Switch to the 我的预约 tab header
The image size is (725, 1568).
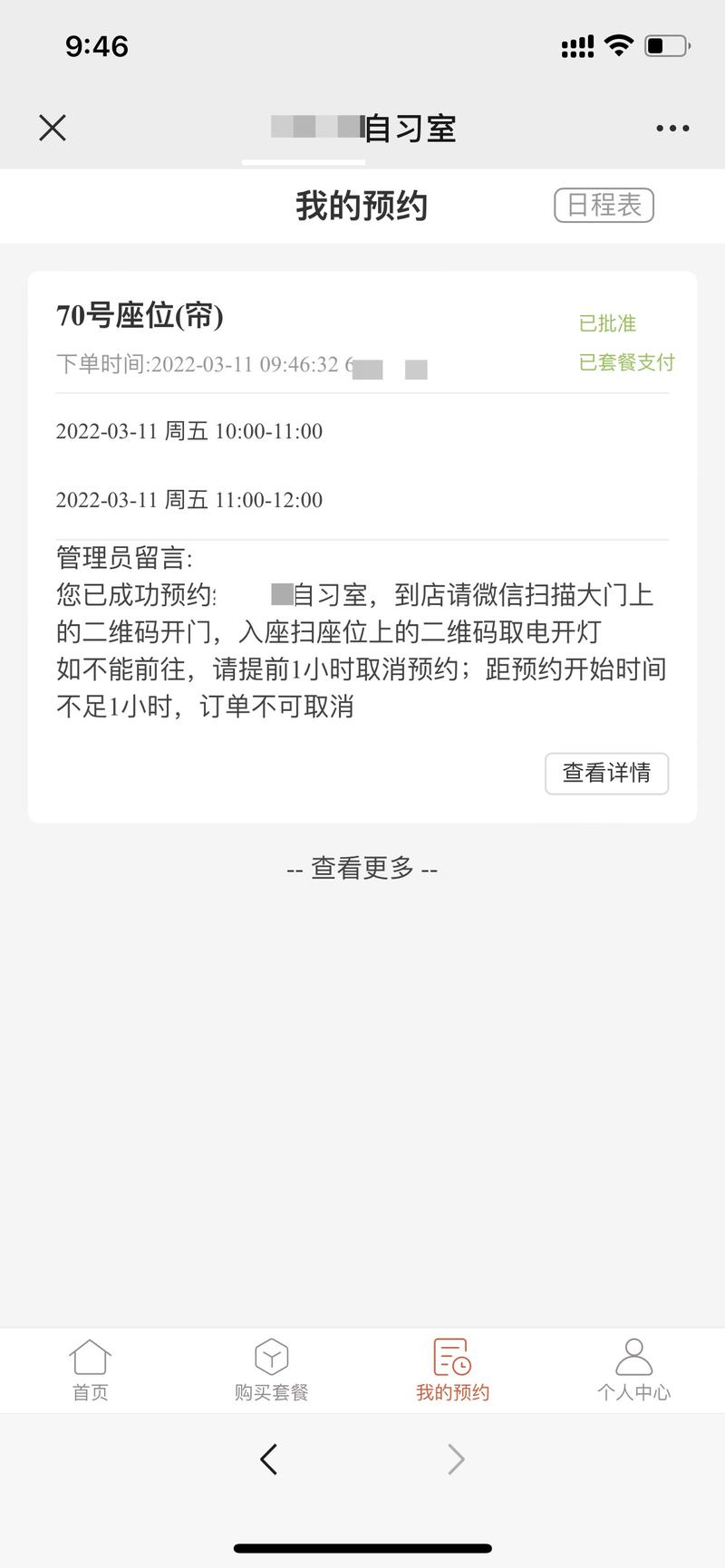[x=362, y=206]
